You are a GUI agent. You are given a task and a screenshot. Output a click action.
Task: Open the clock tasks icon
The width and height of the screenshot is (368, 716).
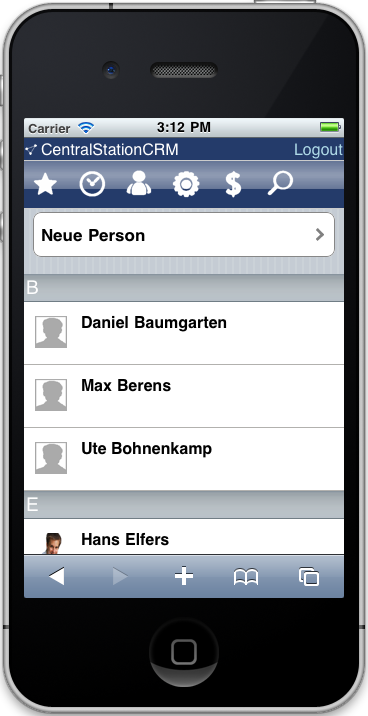coord(92,184)
